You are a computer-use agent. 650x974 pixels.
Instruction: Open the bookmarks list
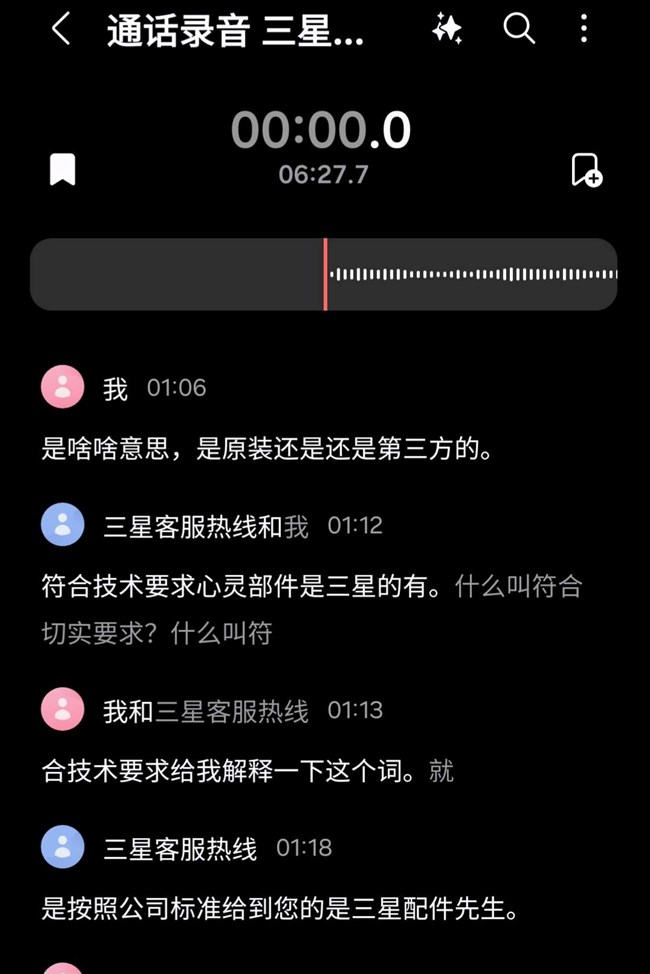tap(63, 170)
